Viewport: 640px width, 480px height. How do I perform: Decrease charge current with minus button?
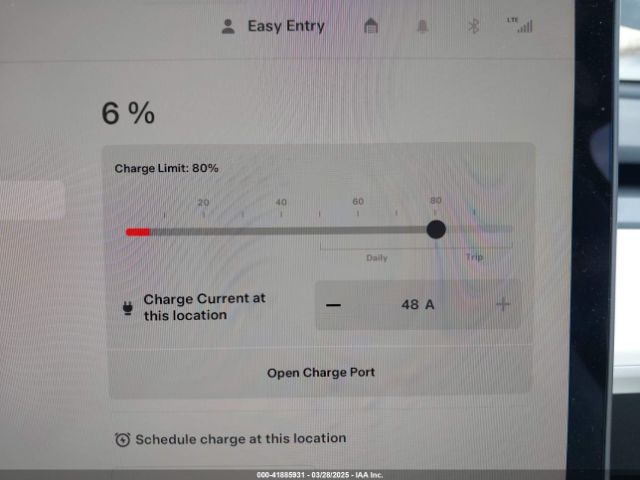333,304
